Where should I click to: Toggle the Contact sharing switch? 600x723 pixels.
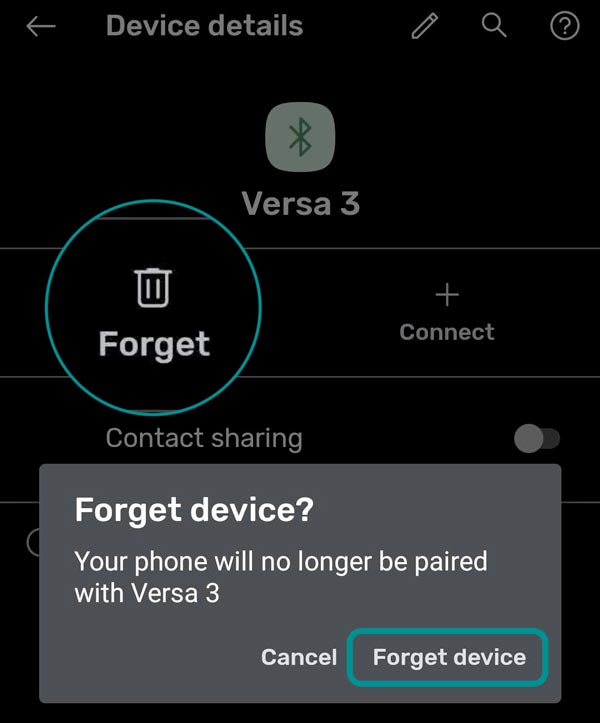pyautogui.click(x=537, y=438)
